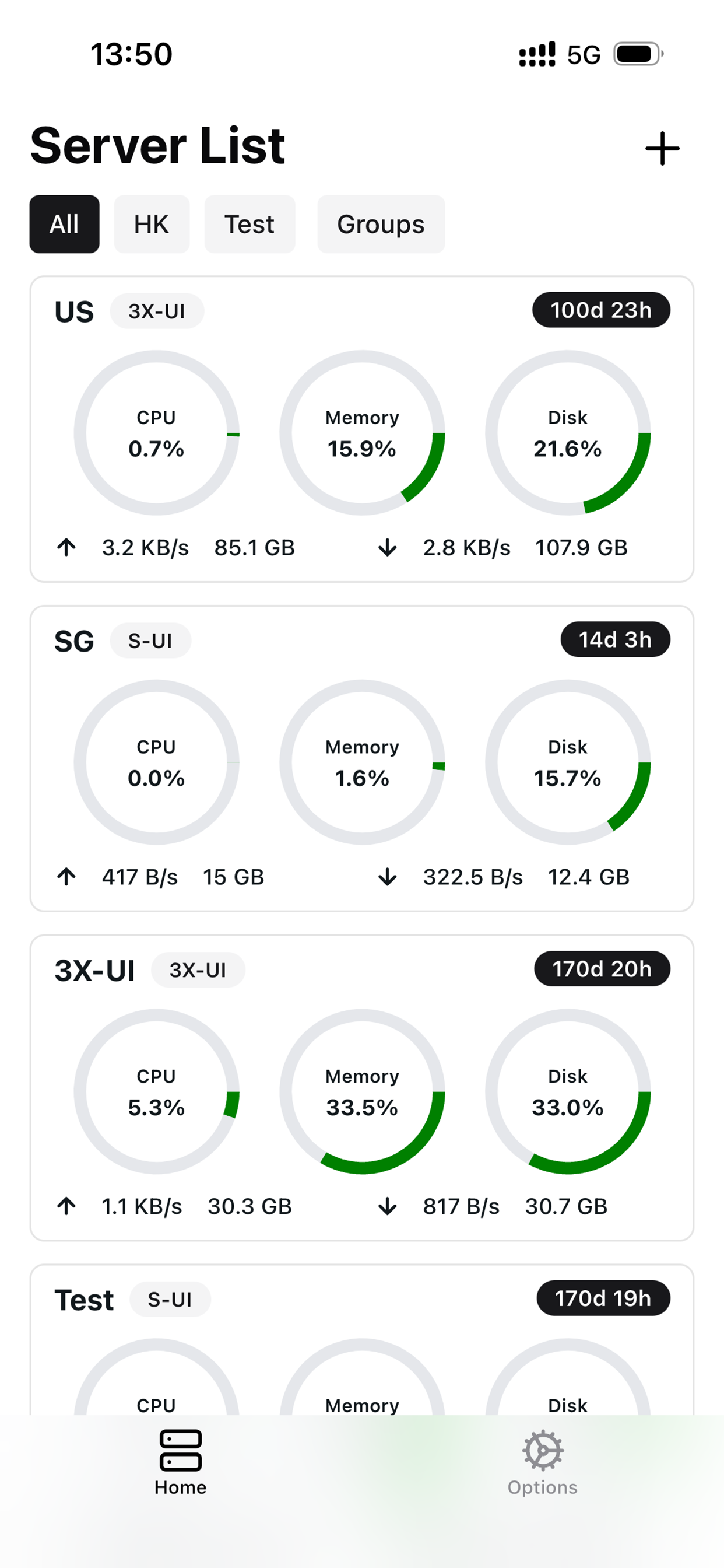This screenshot has height=1568, width=724.
Task: Click the download arrow on the SG server card
Action: (387, 877)
